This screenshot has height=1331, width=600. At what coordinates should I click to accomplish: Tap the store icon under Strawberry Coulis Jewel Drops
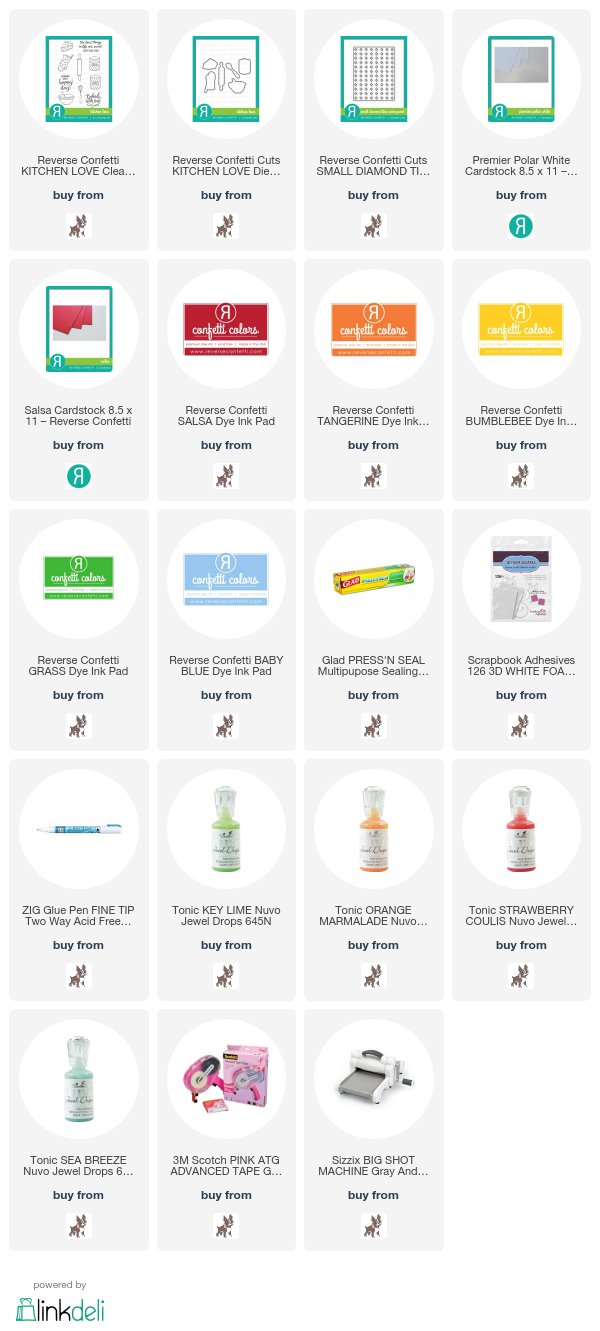tap(520, 976)
